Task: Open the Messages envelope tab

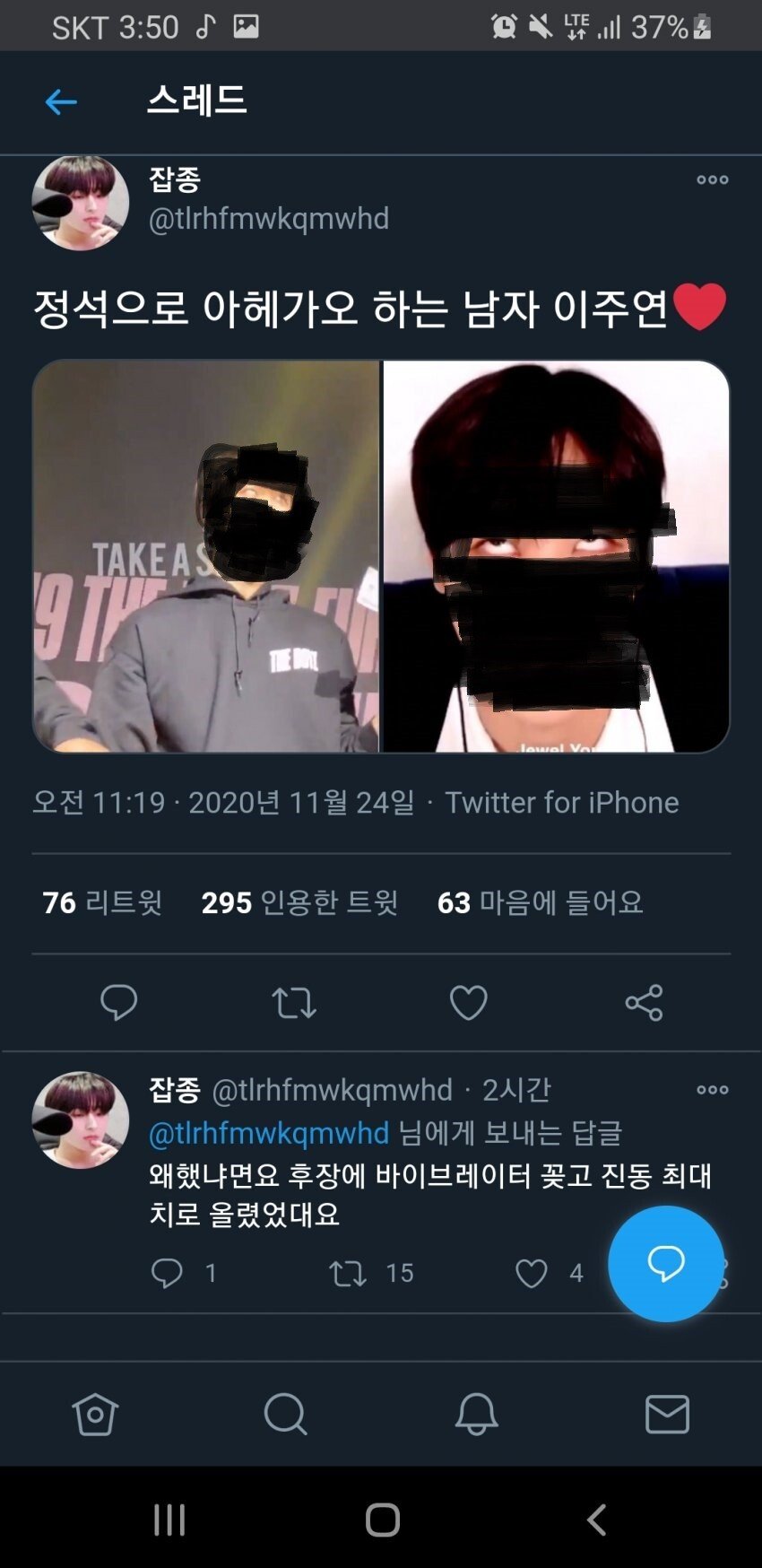Action: (x=667, y=1415)
